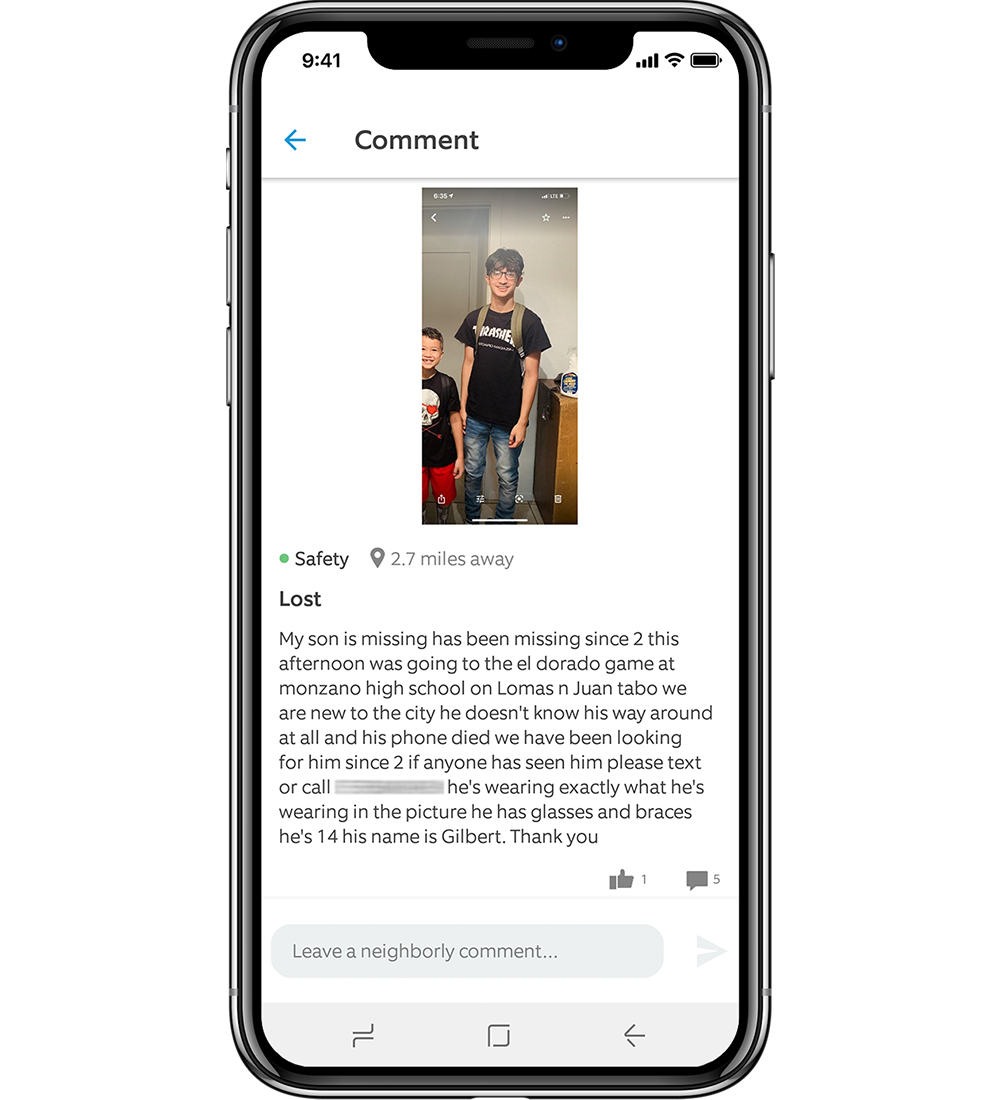Tap the system back button at the bottom
The image size is (1000, 1100).
[634, 1036]
